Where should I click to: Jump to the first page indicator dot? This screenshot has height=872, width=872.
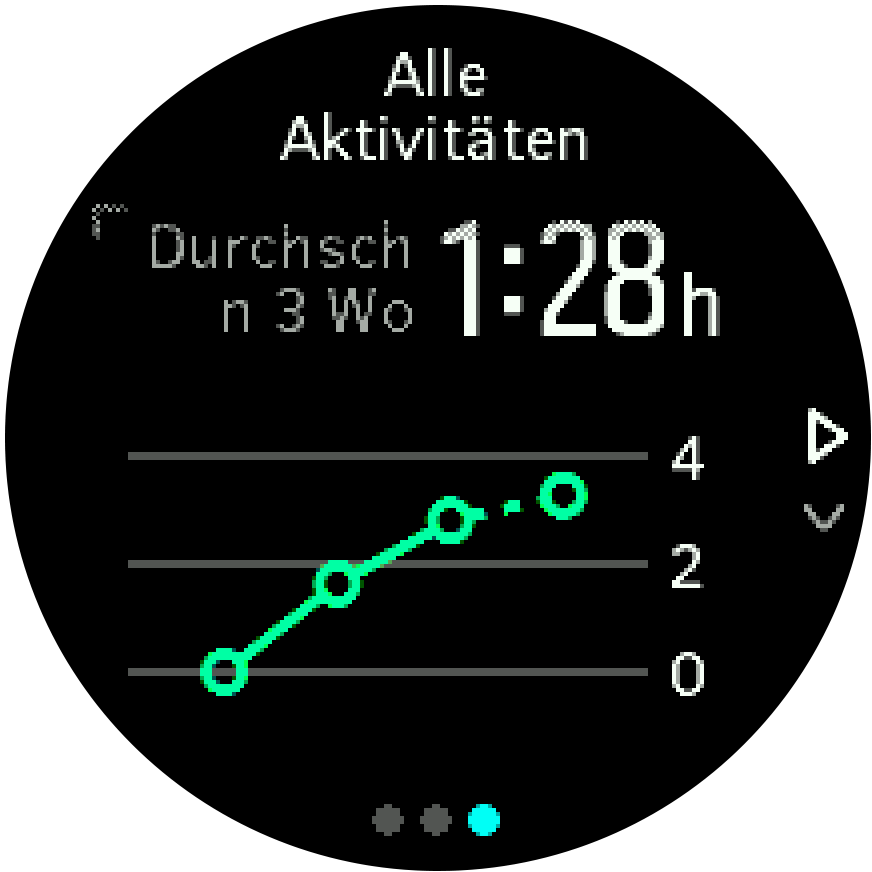388,821
